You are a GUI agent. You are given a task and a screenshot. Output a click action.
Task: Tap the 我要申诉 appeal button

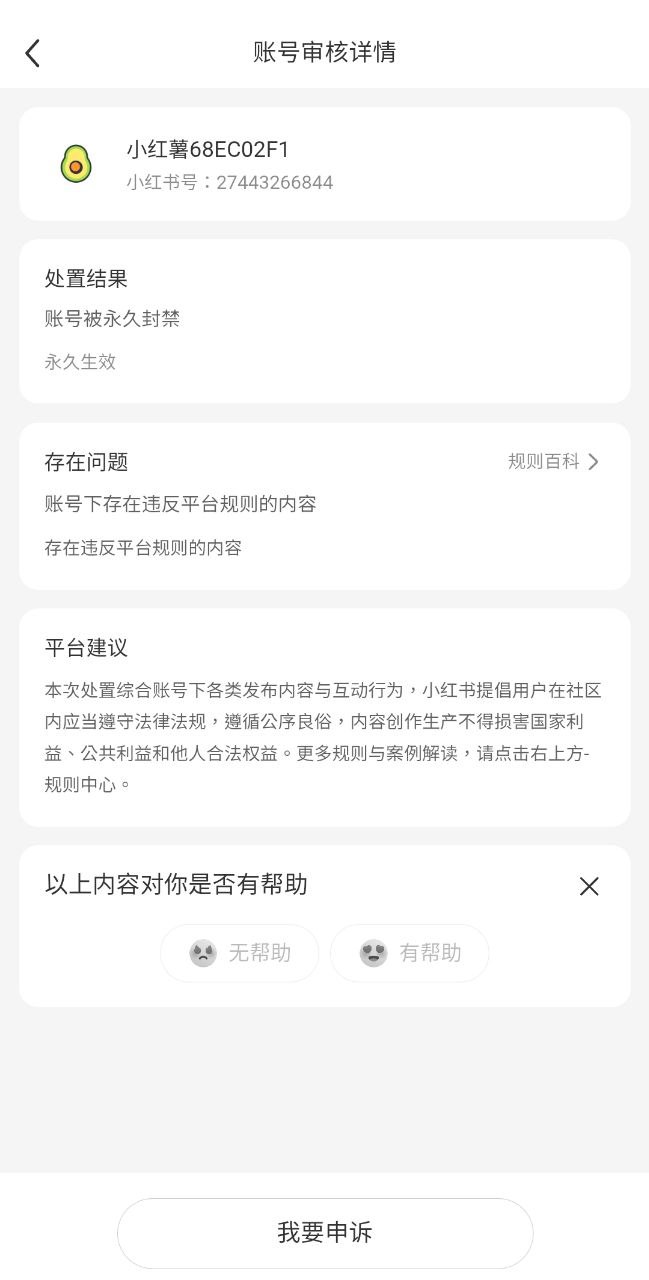[325, 1233]
